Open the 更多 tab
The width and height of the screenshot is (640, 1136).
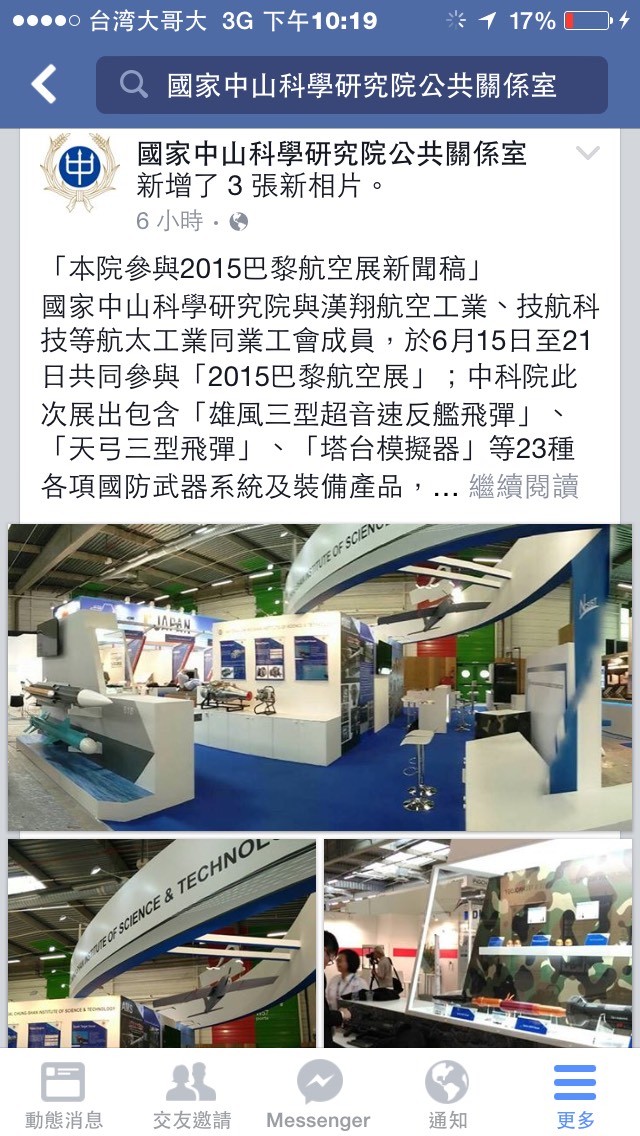coord(575,1095)
